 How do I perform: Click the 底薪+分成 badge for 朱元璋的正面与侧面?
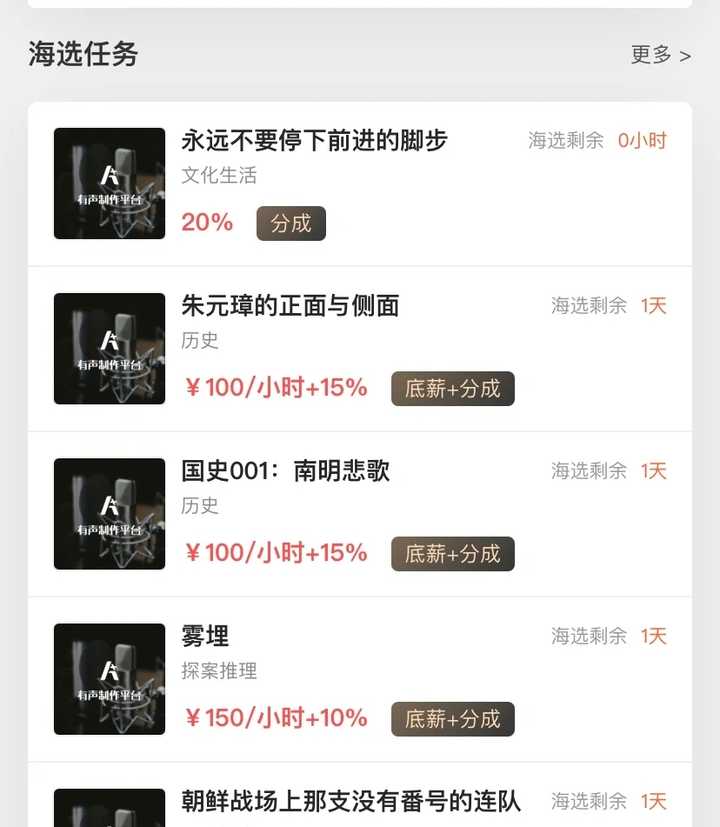tap(452, 388)
